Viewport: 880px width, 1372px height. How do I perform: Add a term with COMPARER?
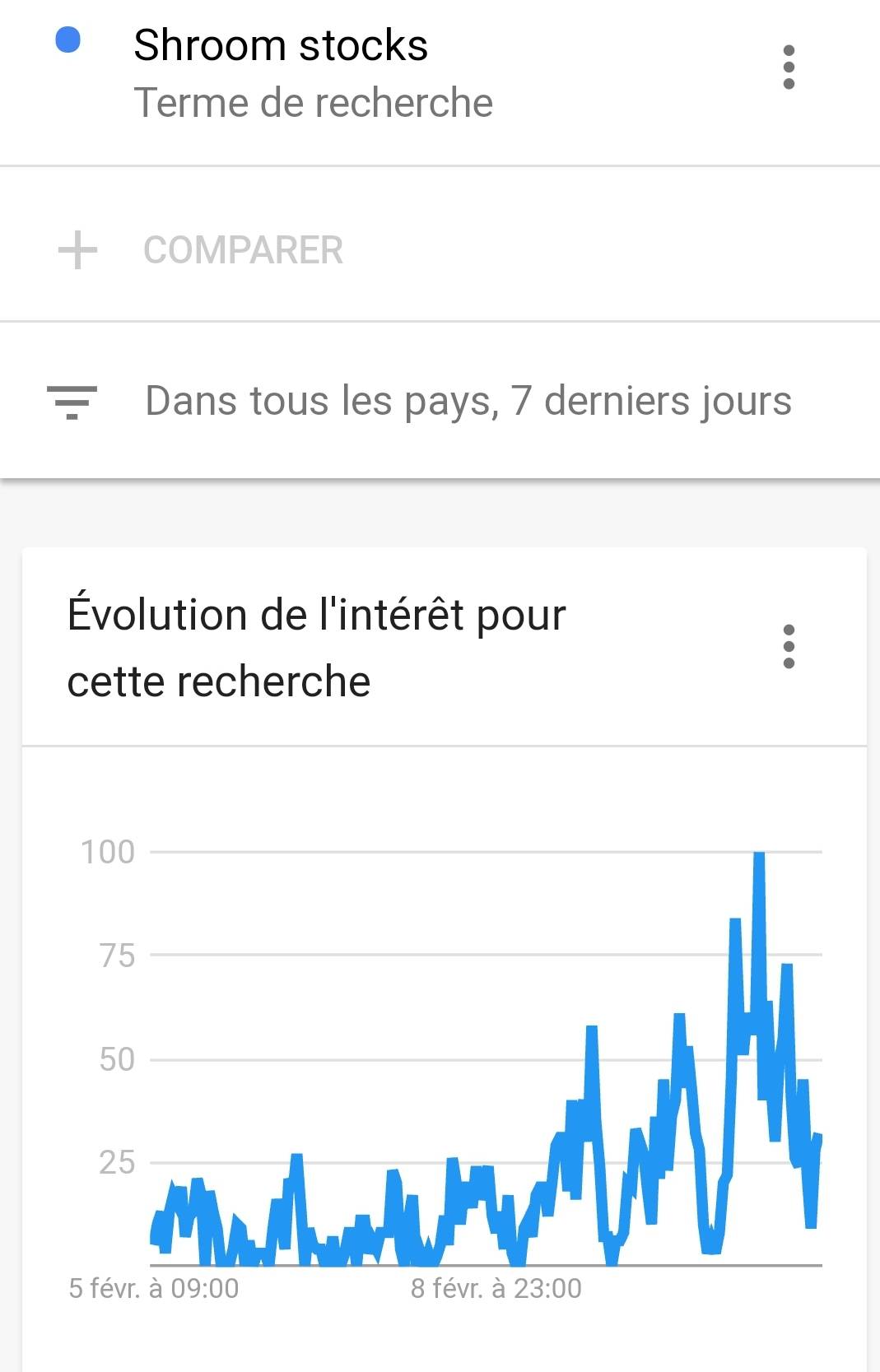click(243, 250)
